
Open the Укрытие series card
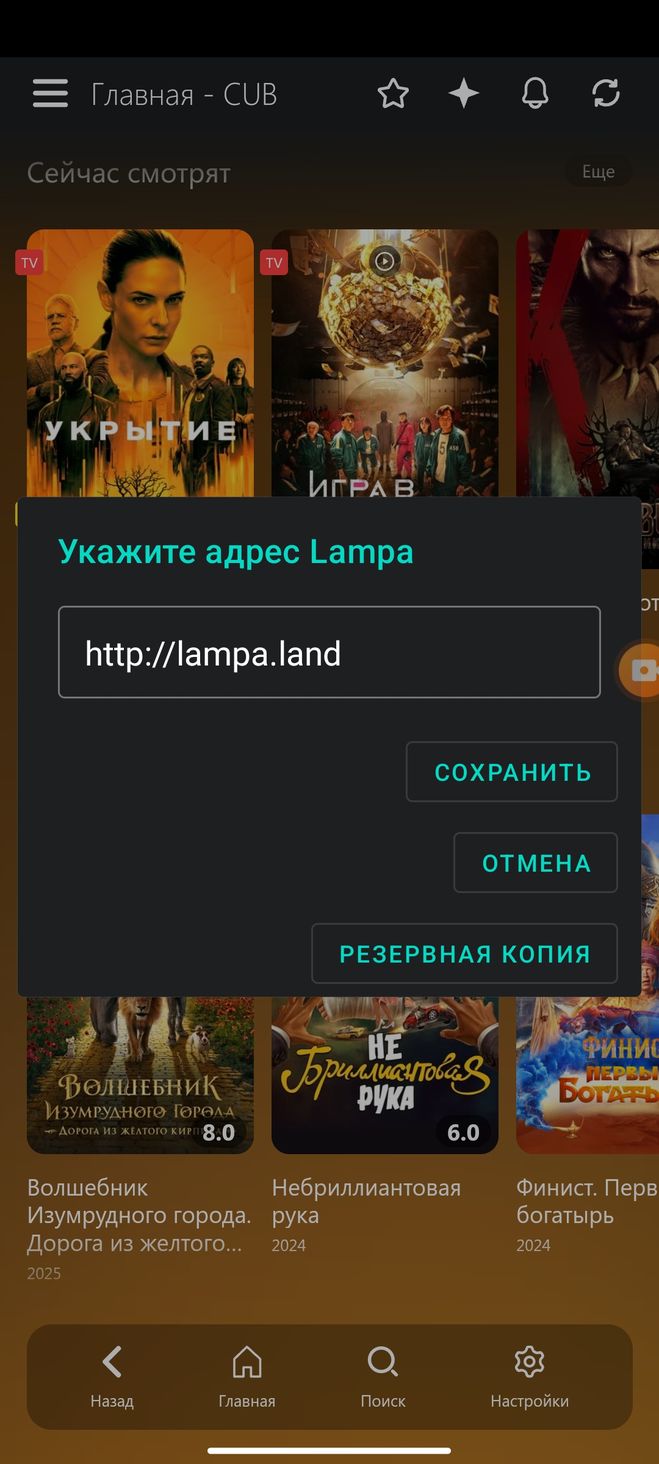pos(140,360)
